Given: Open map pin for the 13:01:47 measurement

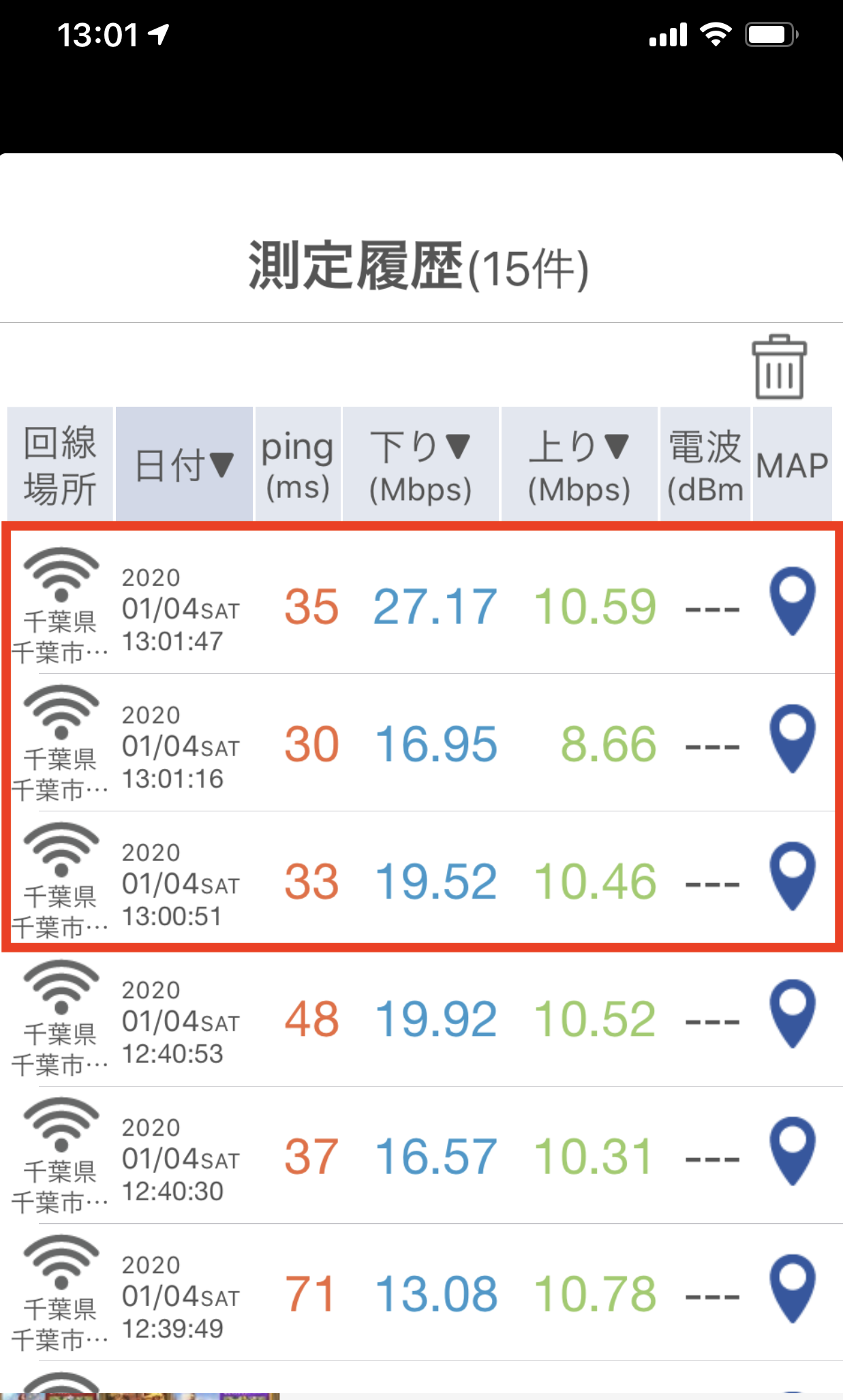Looking at the screenshot, I should point(793,602).
